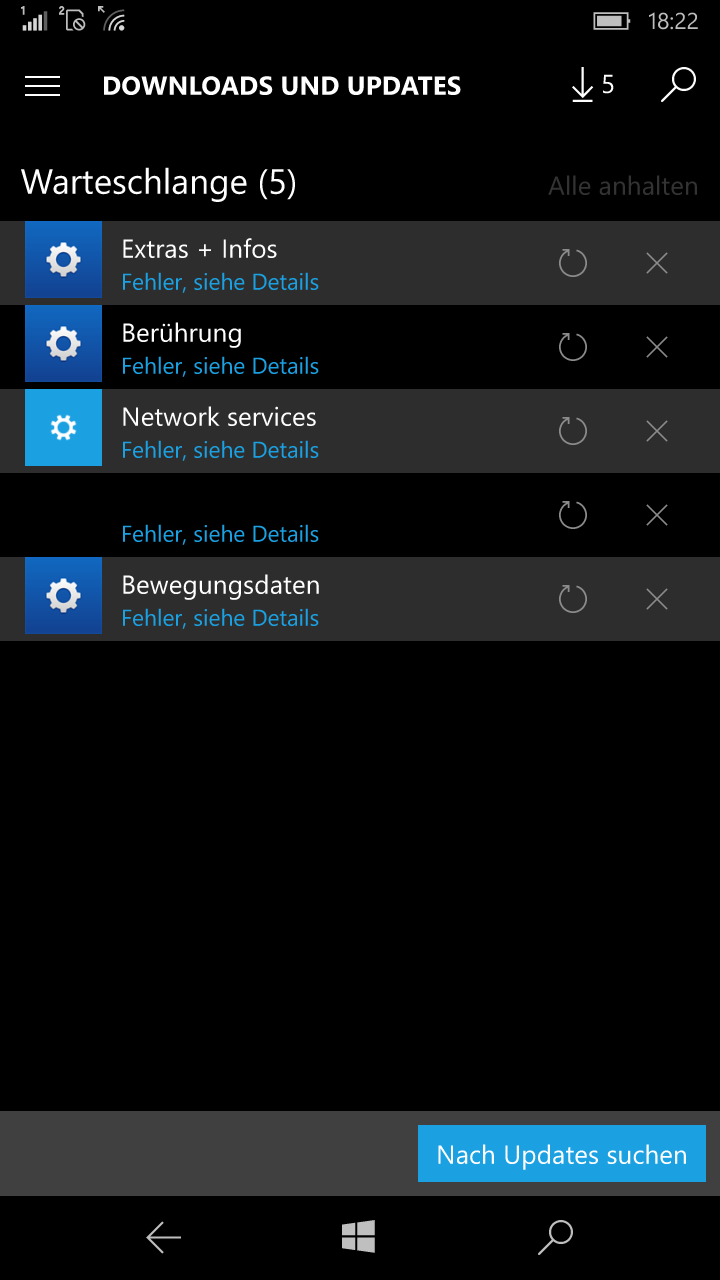Open the downloads indicator showing 5

tap(592, 86)
